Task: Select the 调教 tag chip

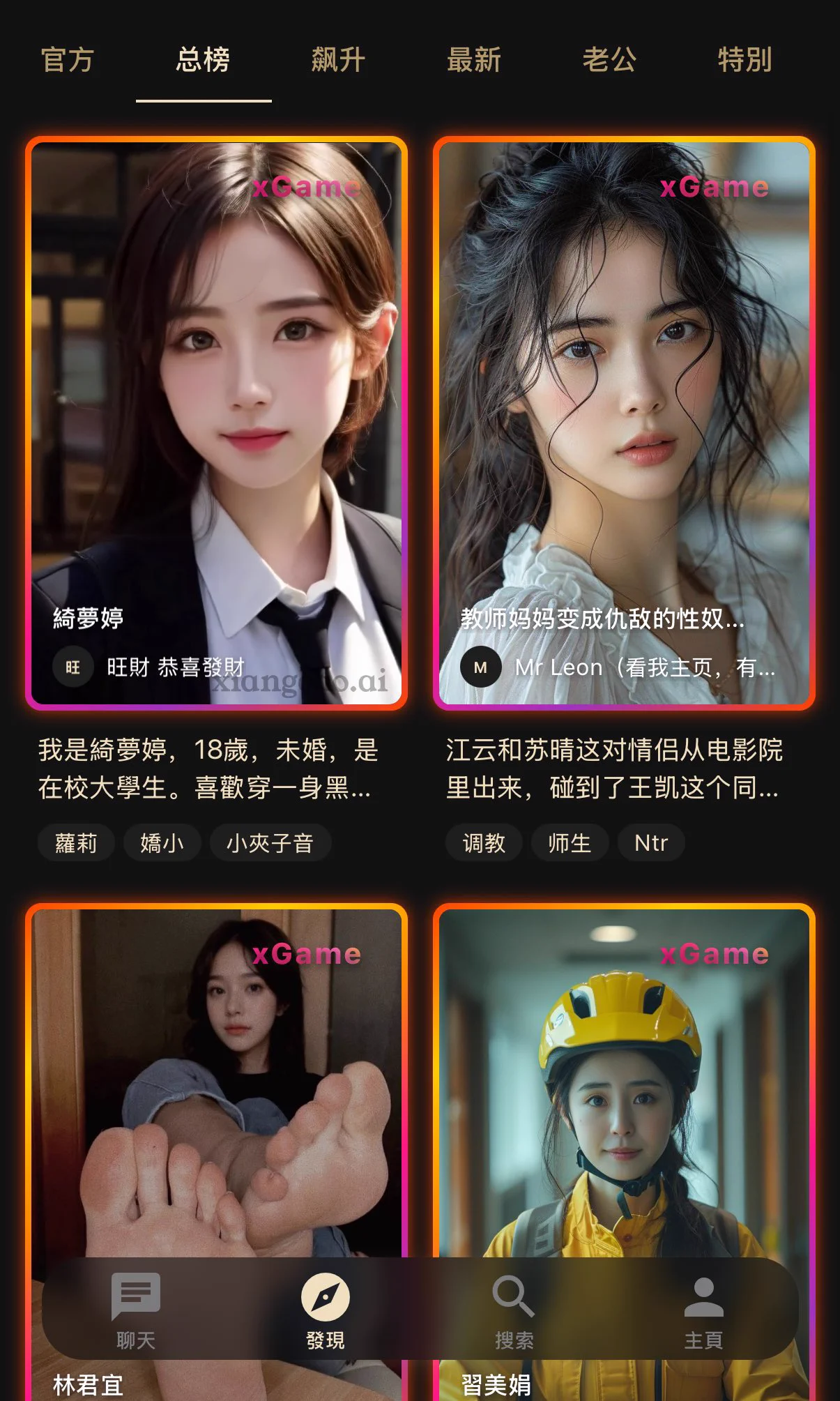Action: (484, 843)
